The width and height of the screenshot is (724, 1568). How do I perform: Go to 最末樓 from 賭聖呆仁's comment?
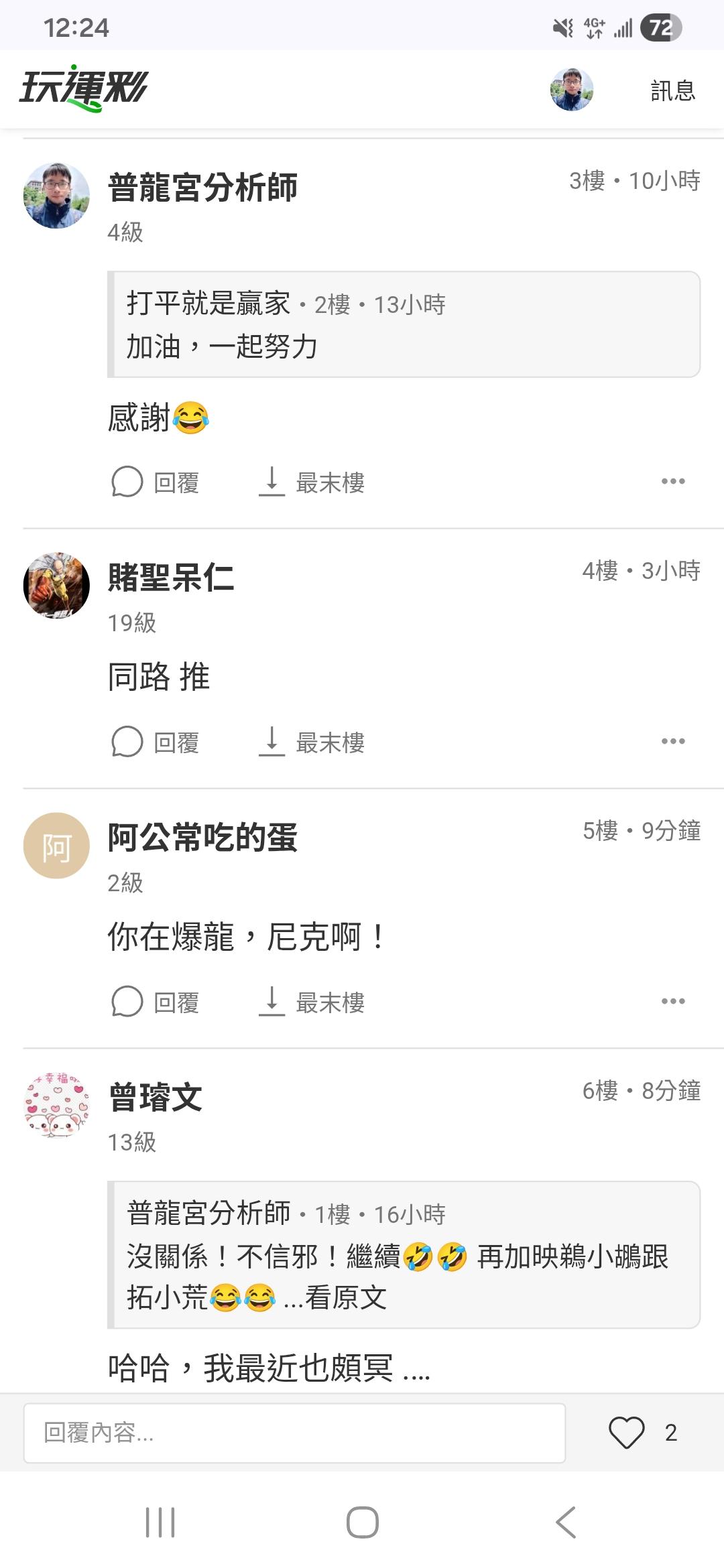[312, 742]
